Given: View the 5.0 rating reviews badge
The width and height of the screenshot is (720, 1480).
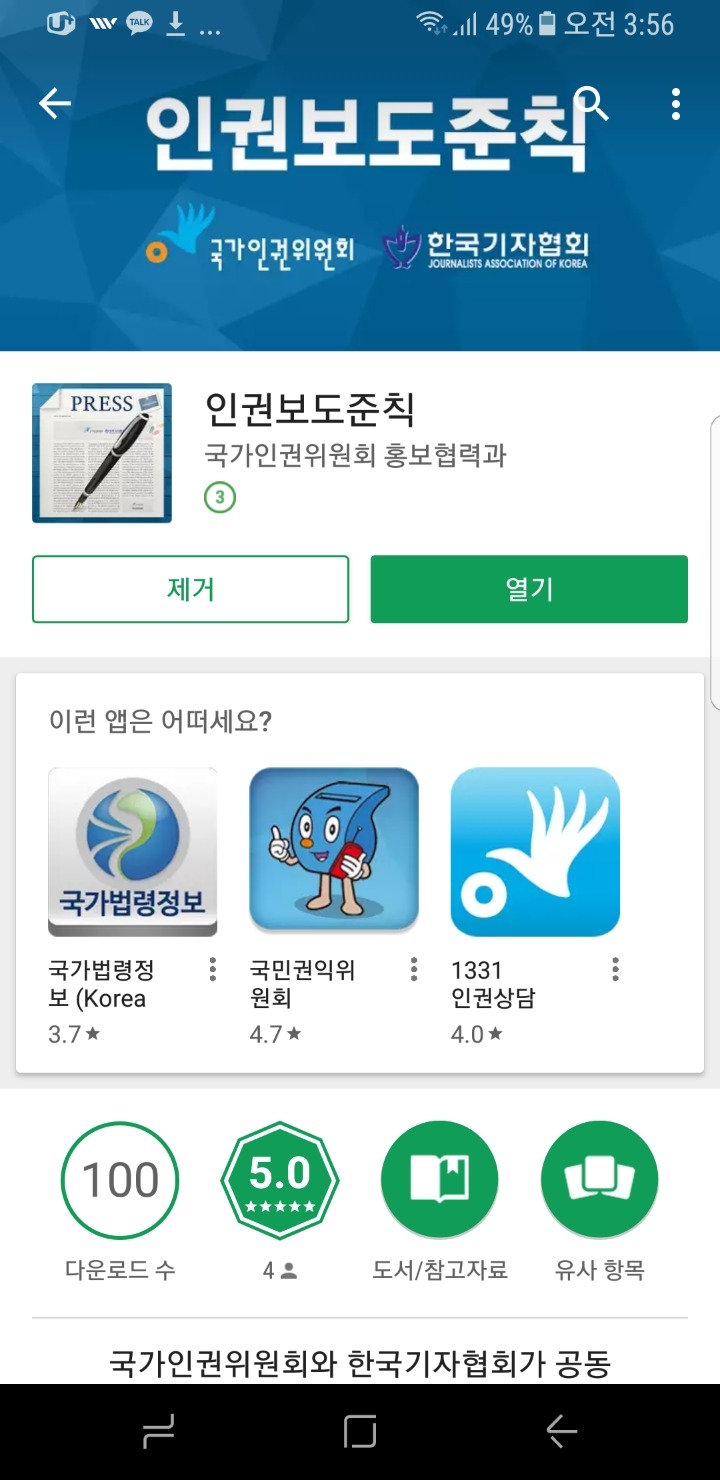Looking at the screenshot, I should point(280,1181).
